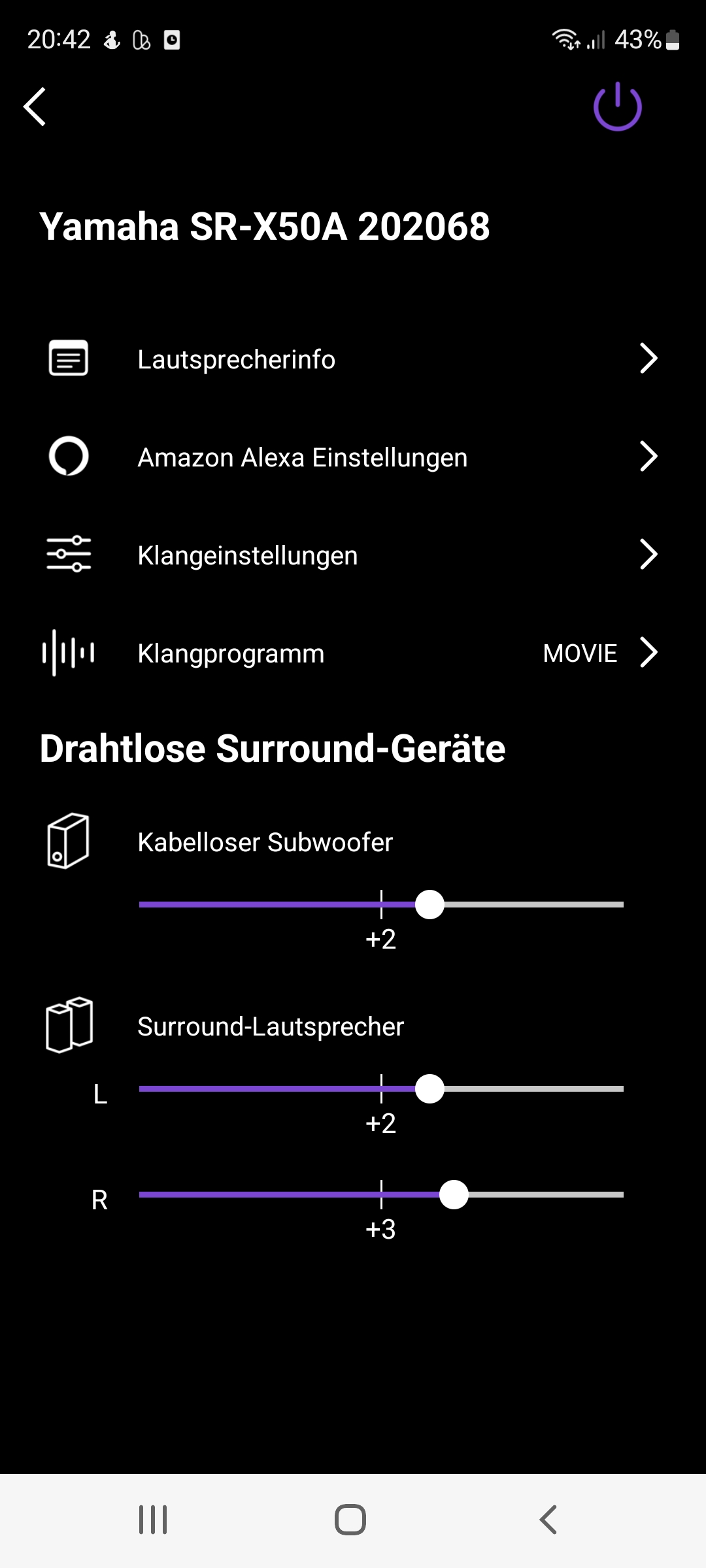Viewport: 706px width, 1568px height.
Task: Open Amazon Alexa Einstellungen
Action: click(x=353, y=457)
